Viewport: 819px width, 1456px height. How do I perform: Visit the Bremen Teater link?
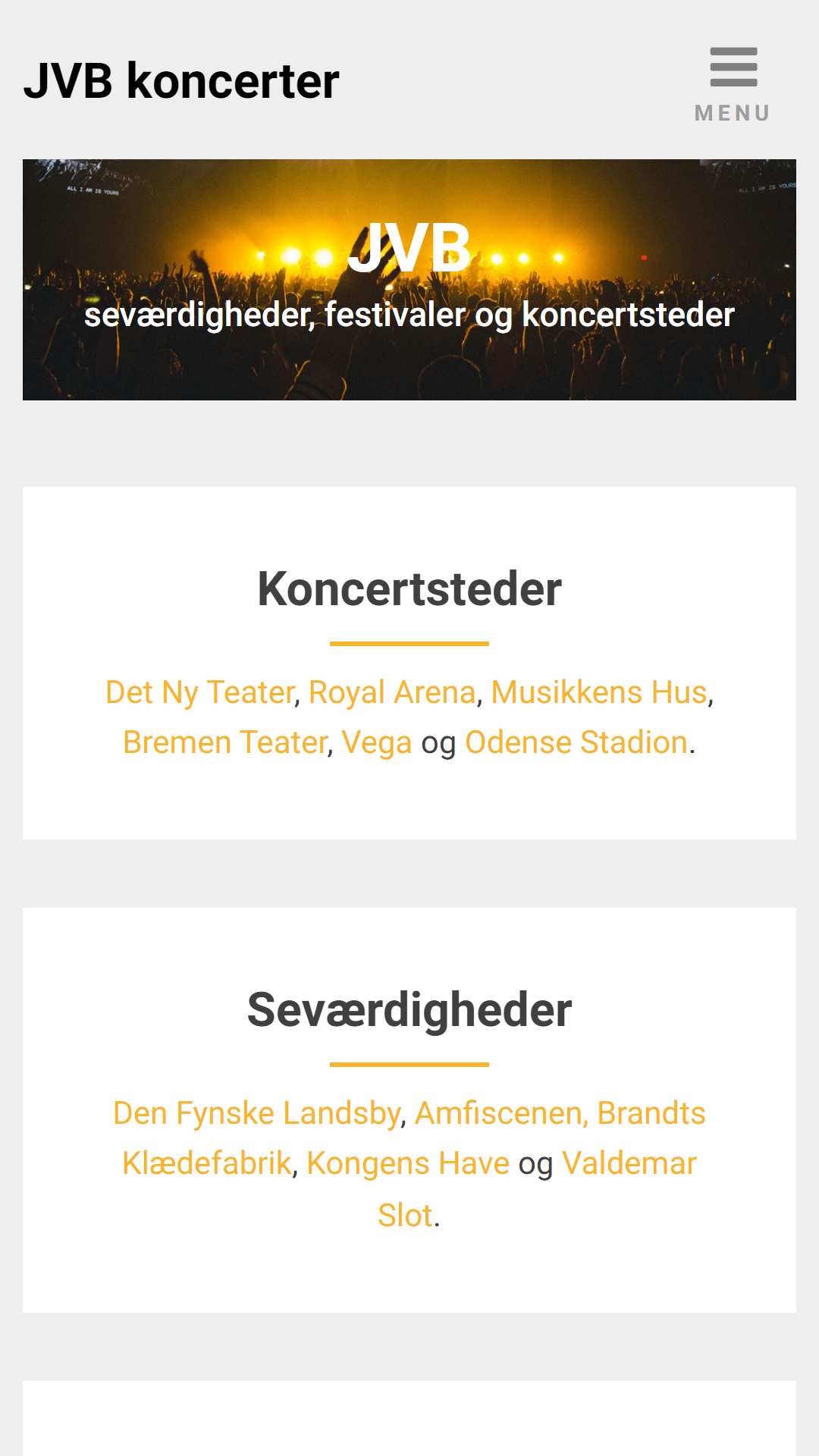[x=225, y=742]
